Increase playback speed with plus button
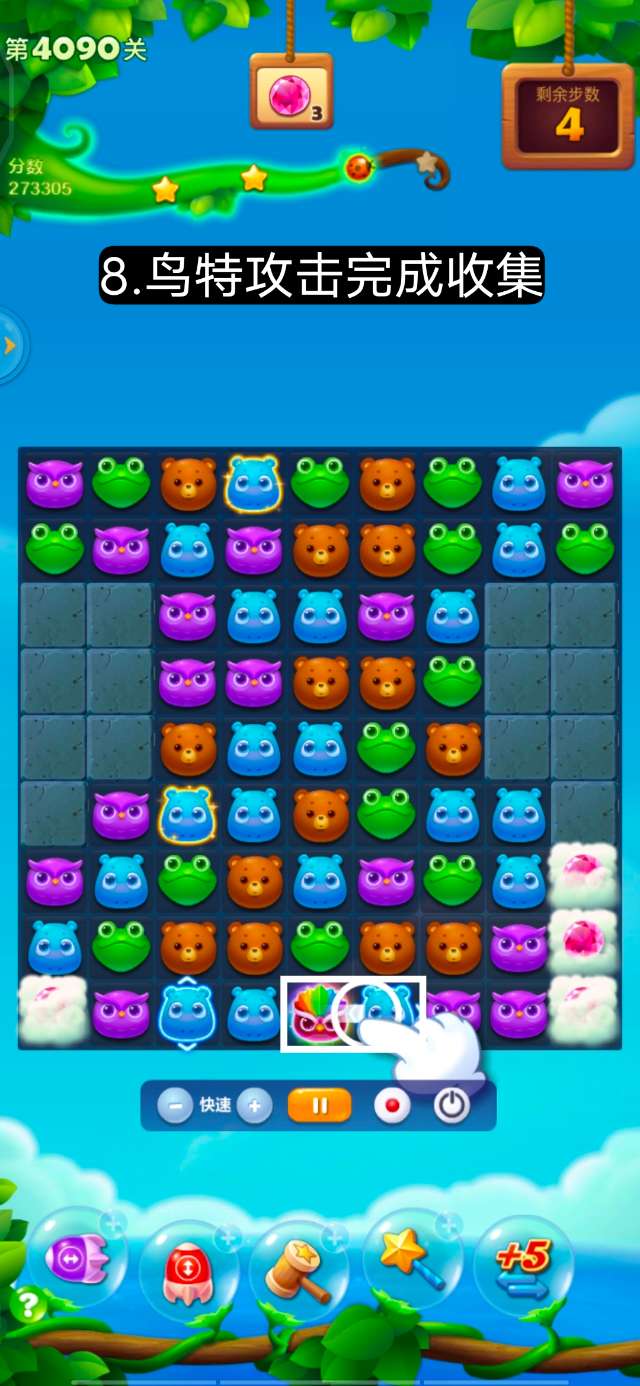 254,1106
